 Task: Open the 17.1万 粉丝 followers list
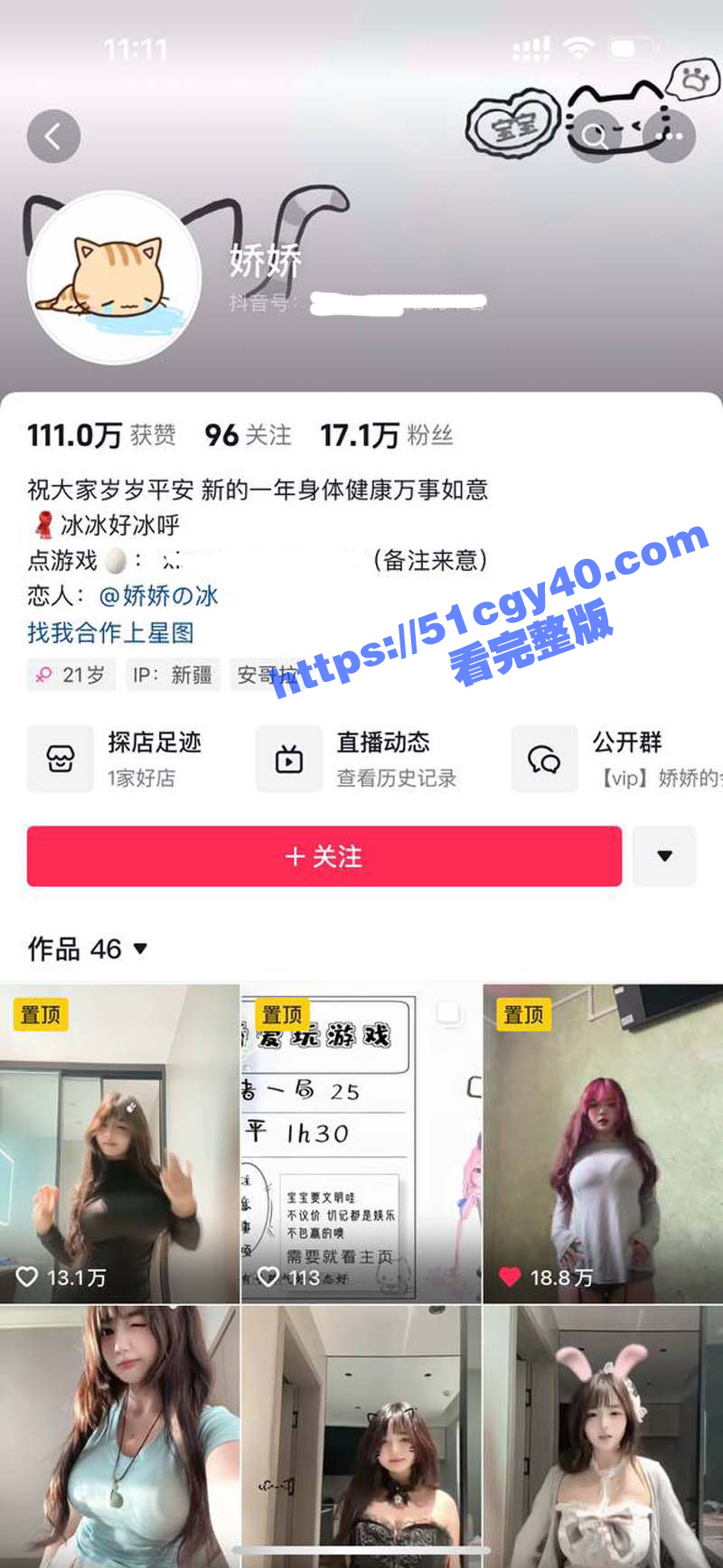point(386,435)
